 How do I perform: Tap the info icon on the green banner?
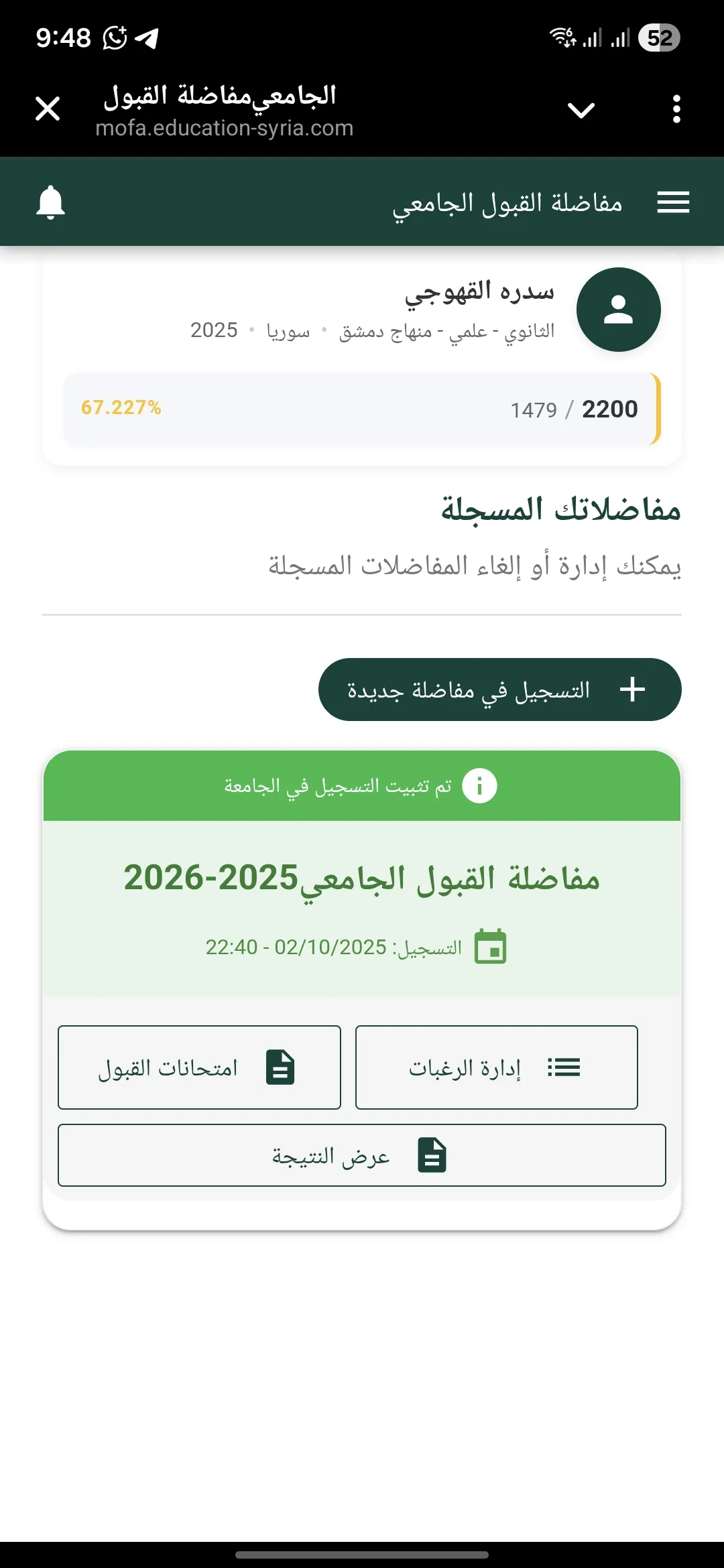pos(479,785)
